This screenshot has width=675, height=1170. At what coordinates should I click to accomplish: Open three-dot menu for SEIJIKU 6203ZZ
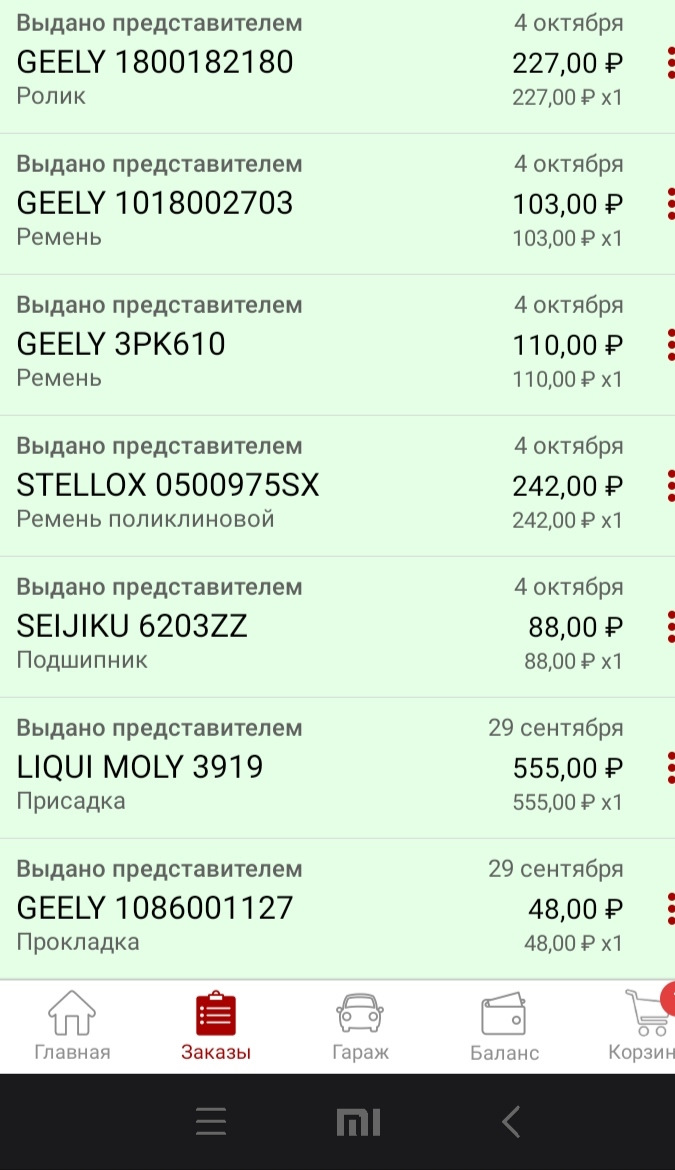[x=670, y=627]
